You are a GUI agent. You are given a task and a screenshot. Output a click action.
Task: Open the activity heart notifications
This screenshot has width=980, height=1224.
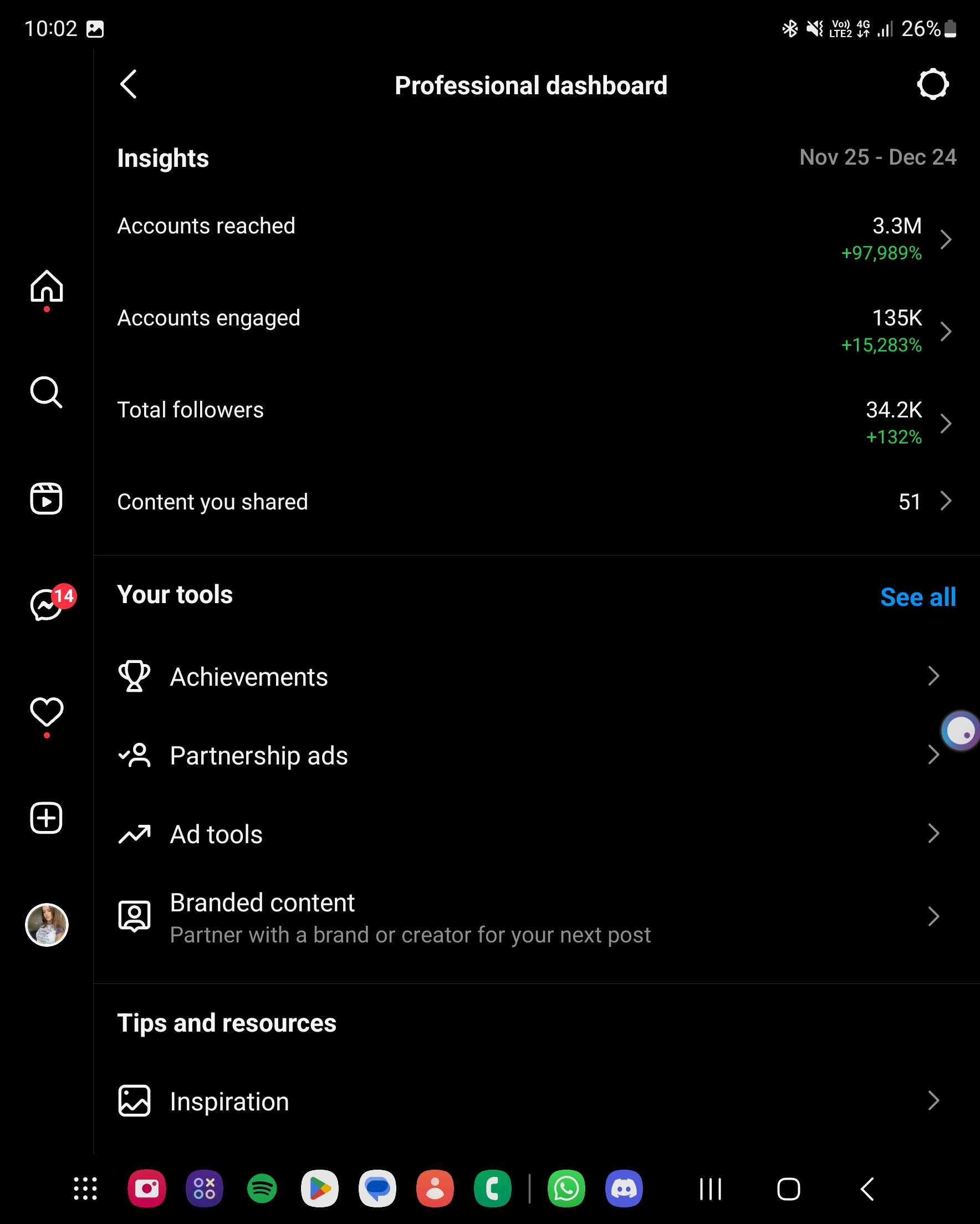[47, 712]
